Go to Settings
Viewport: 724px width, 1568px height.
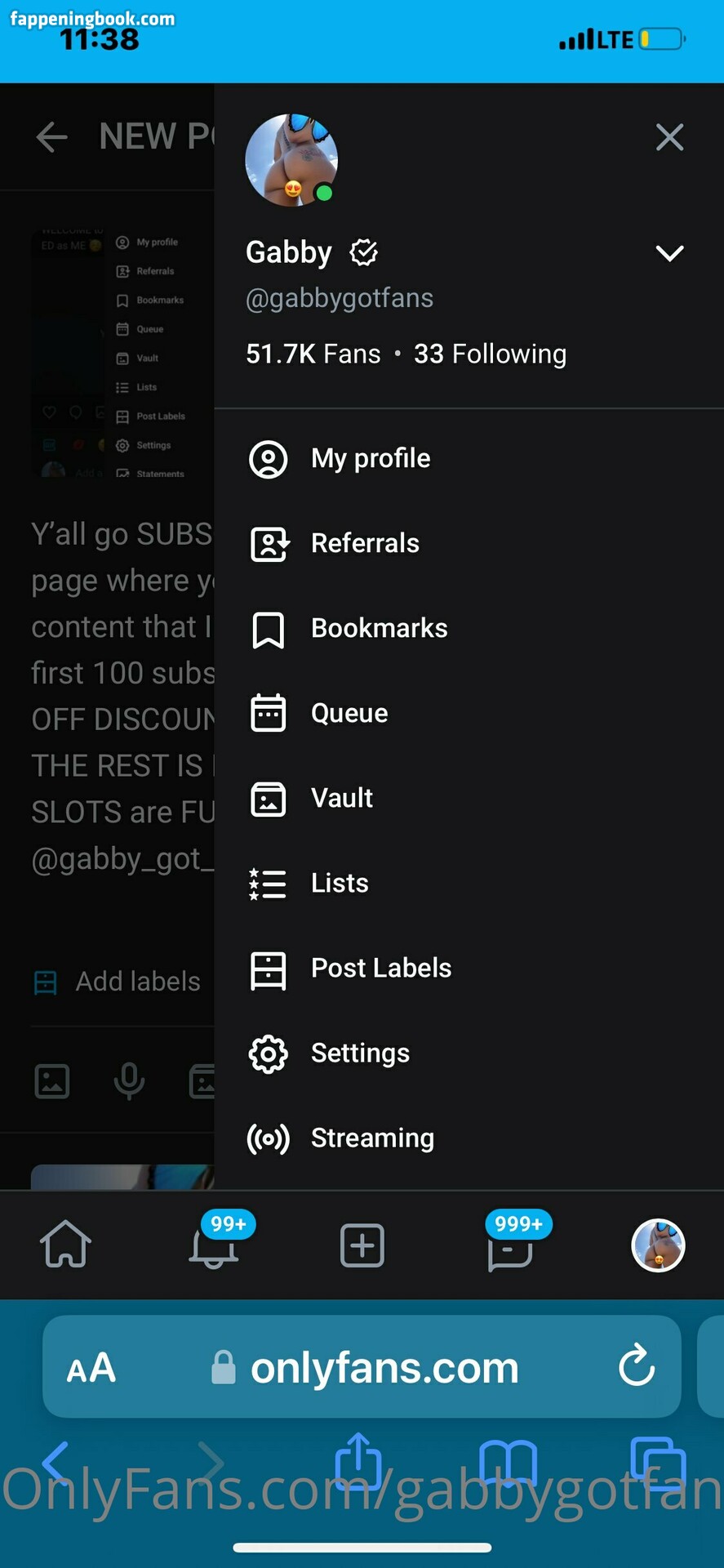point(360,1053)
